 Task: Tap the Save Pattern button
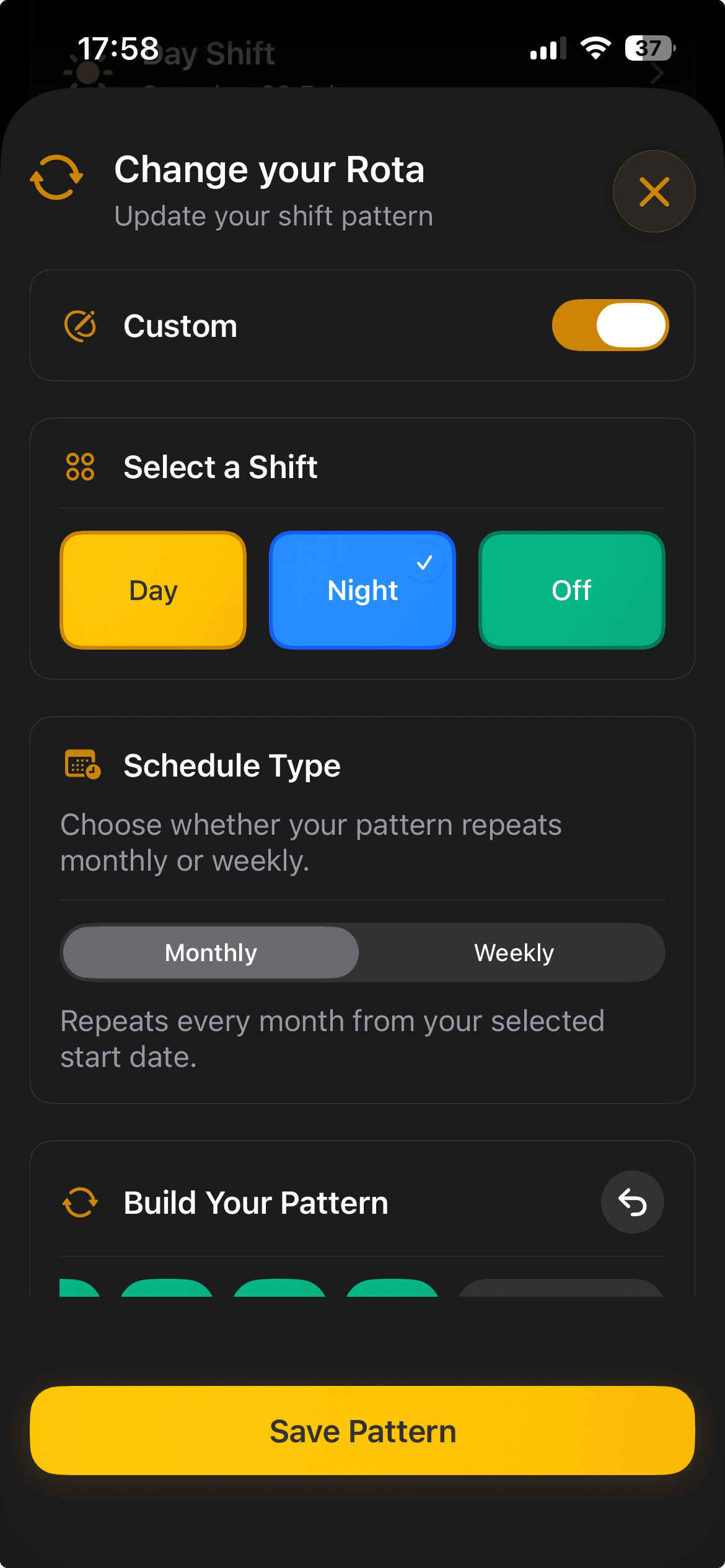tap(362, 1431)
